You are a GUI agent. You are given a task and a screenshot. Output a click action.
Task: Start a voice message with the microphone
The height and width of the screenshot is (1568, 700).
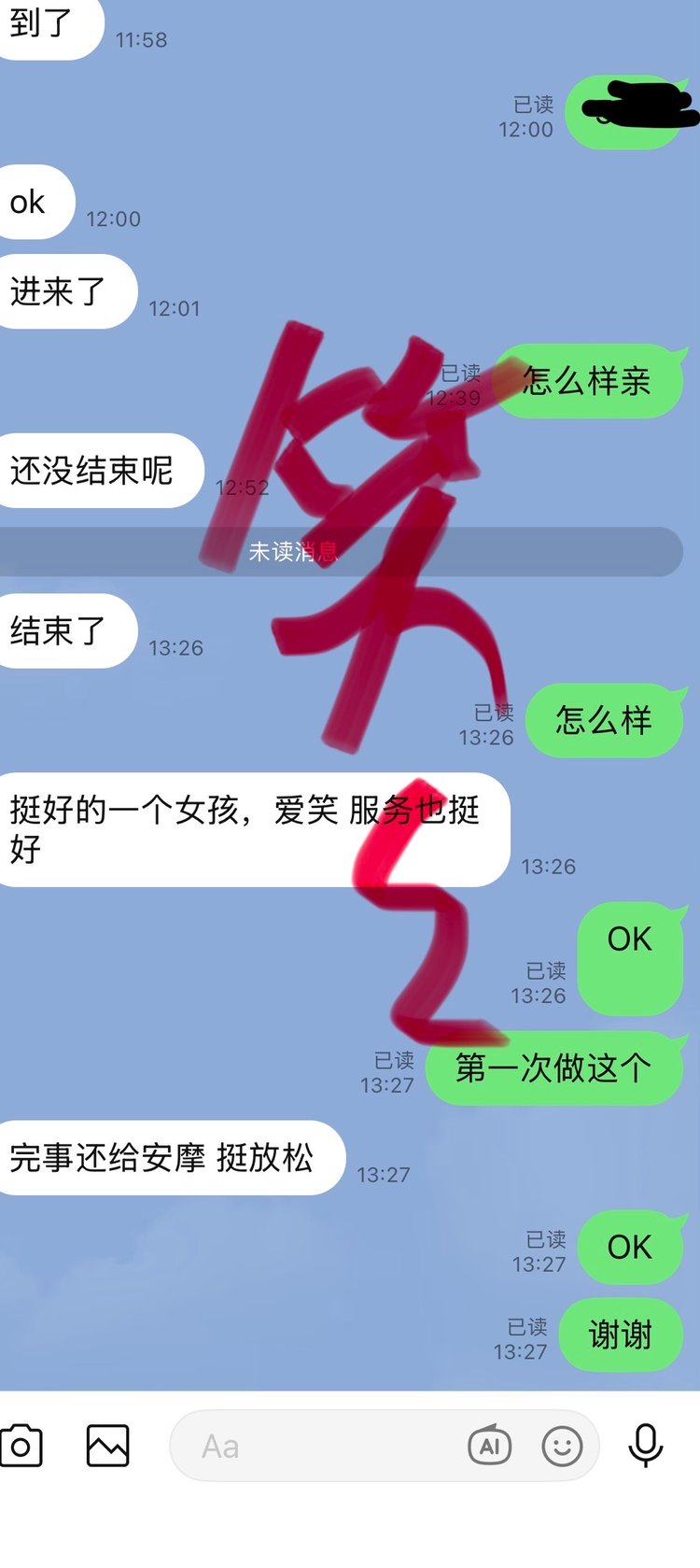pyautogui.click(x=645, y=1446)
